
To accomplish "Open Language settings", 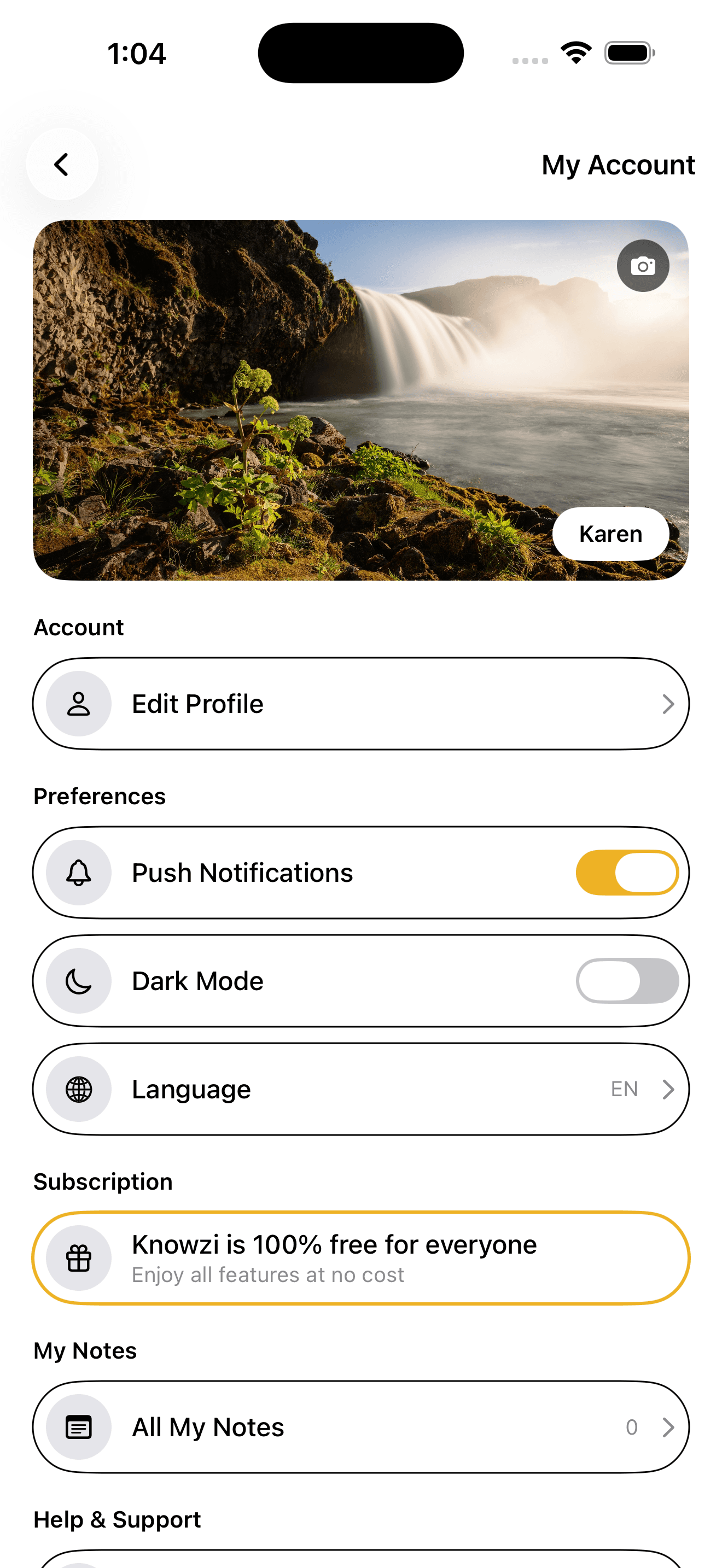I will pyautogui.click(x=360, y=1089).
